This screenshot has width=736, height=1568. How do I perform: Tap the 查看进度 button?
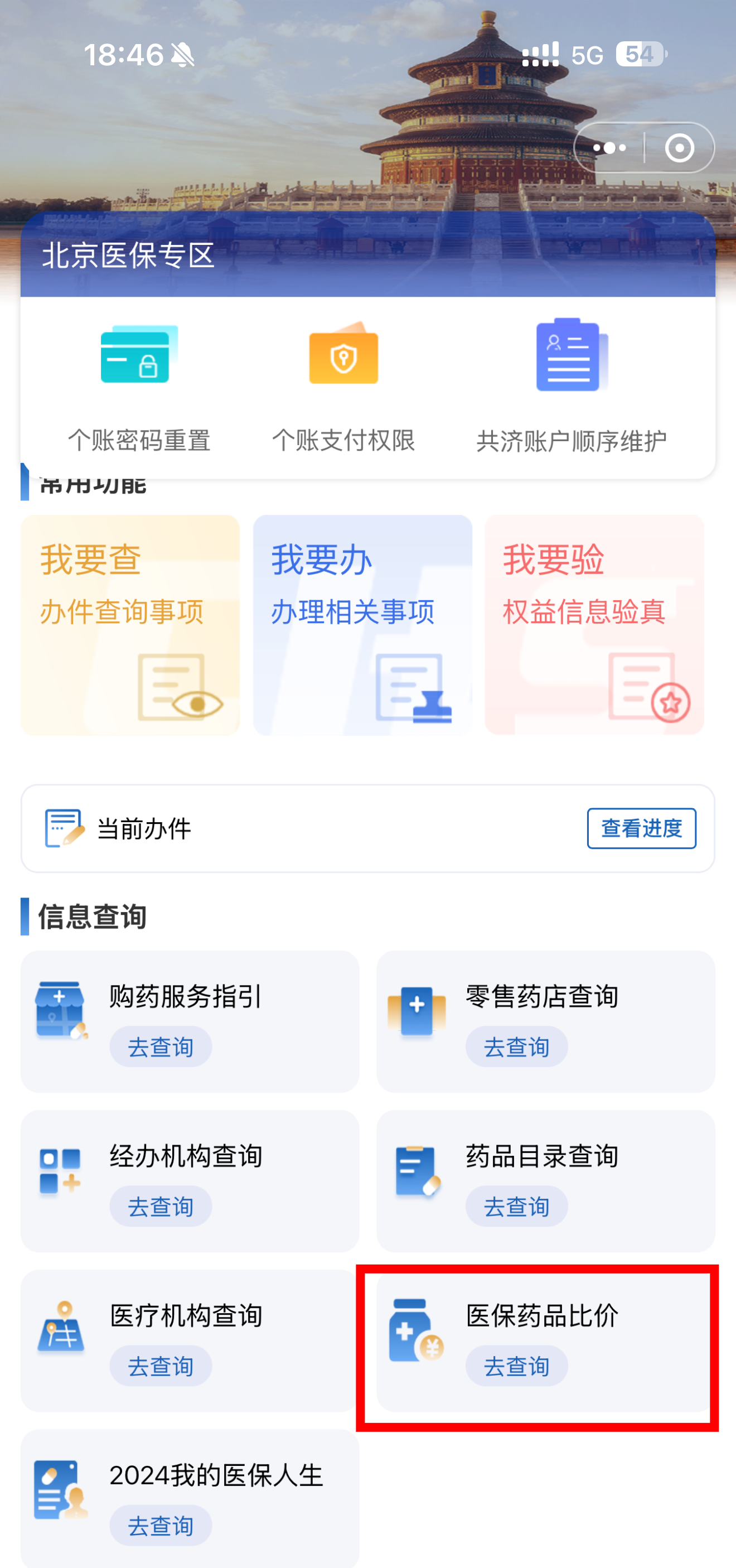tap(641, 828)
